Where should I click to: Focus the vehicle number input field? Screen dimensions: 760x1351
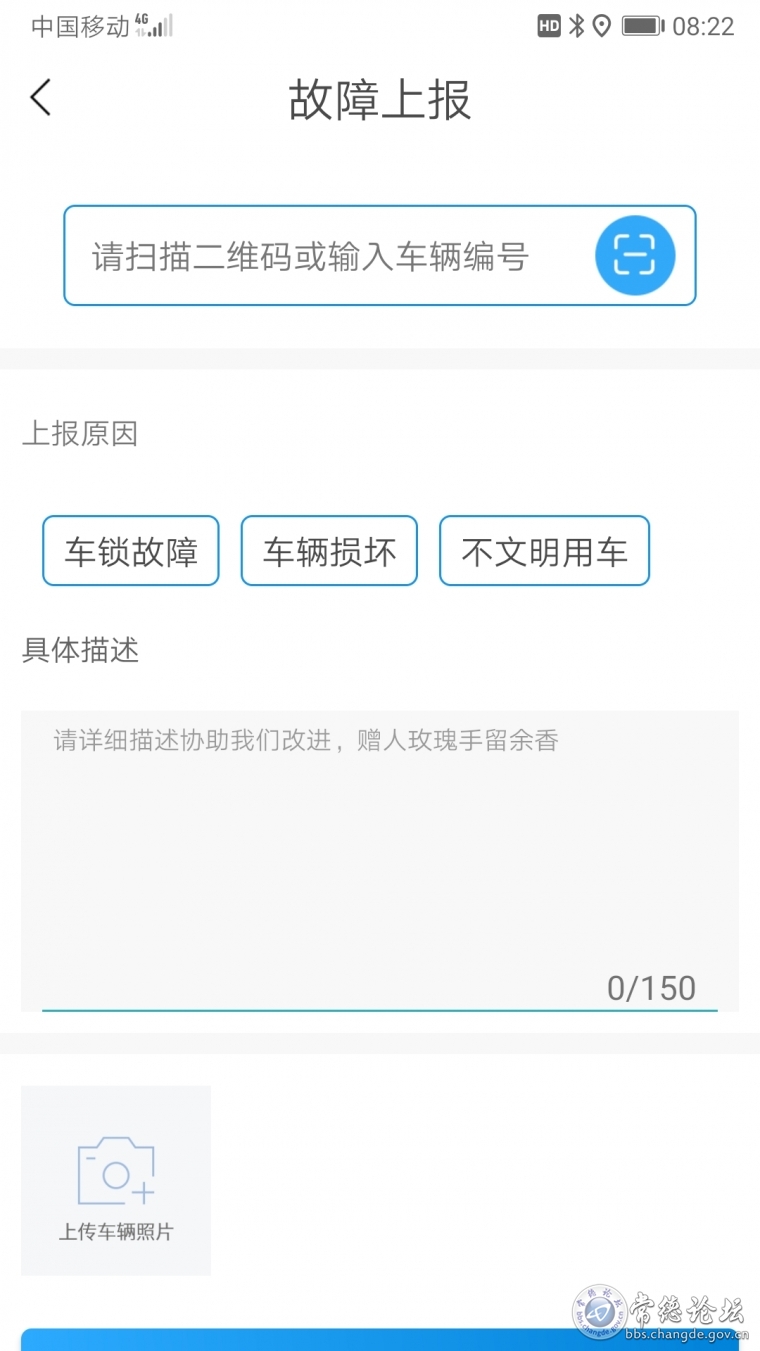tap(330, 256)
